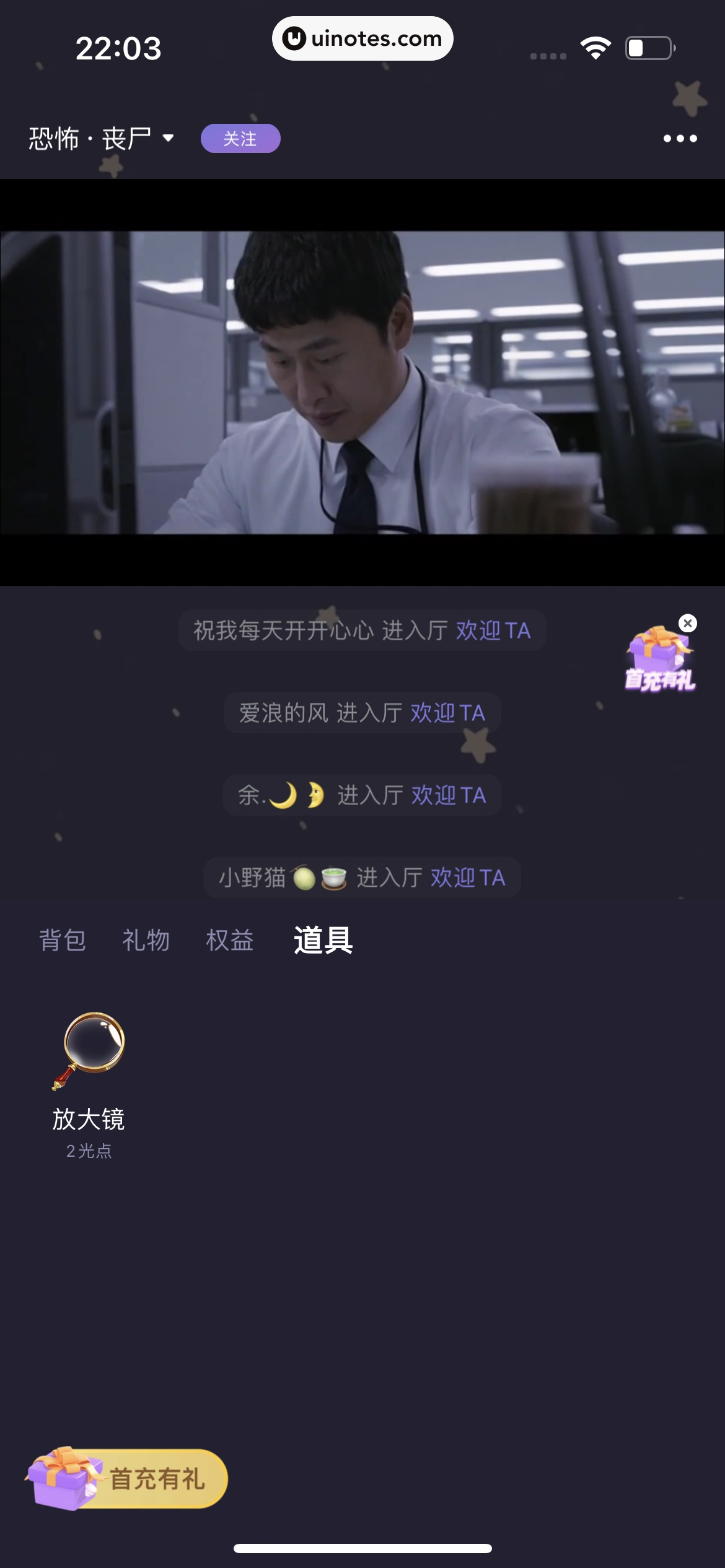Dismiss the floating 首充有礼 gift icon

click(687, 623)
